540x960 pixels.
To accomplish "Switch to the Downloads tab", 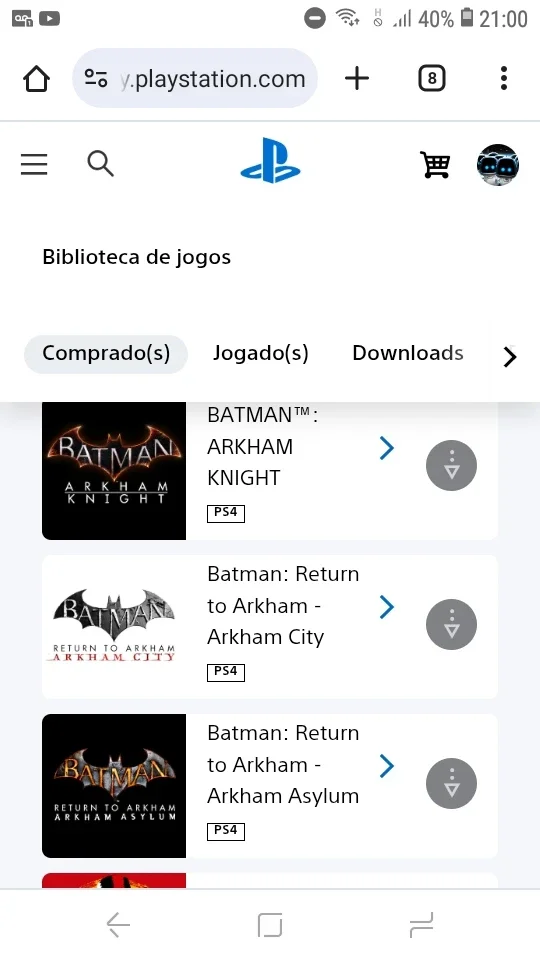I will coord(408,353).
